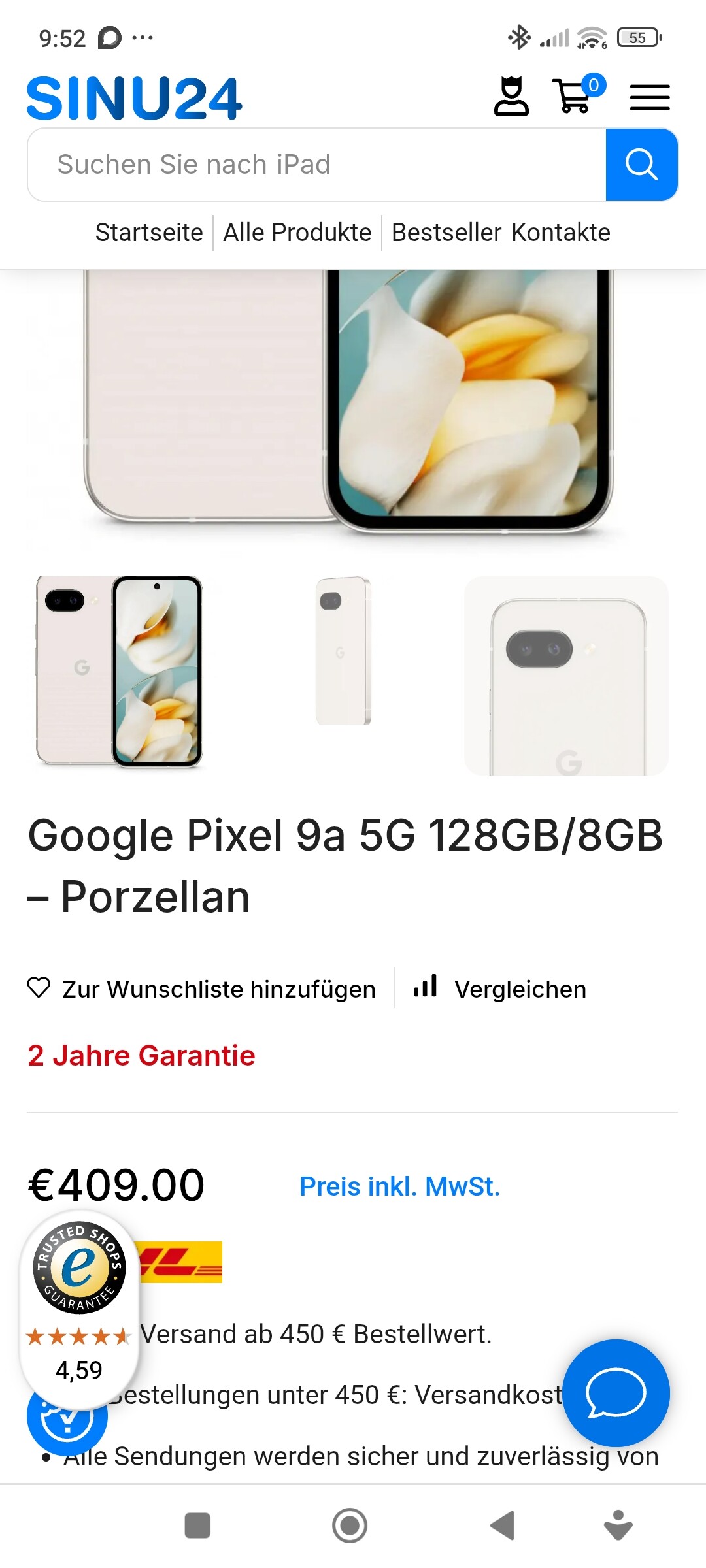Open the live chat bubble
The width and height of the screenshot is (706, 1568).
616,1393
